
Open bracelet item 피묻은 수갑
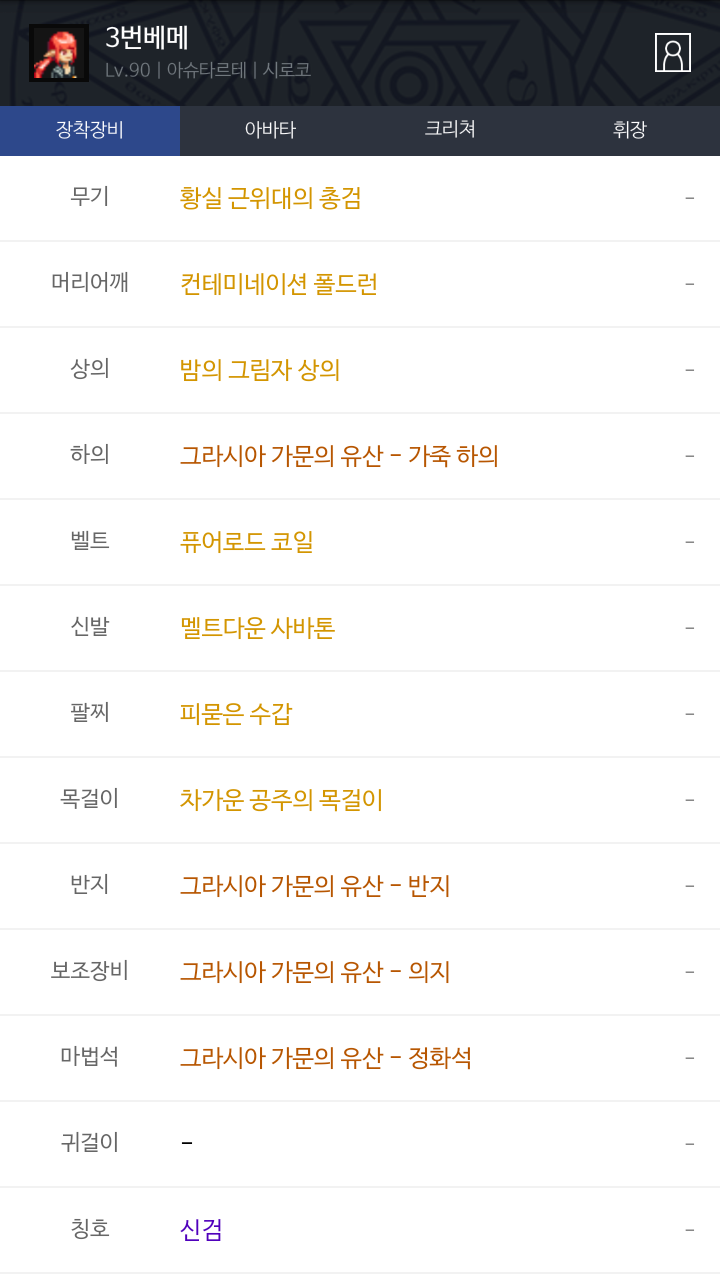point(236,714)
